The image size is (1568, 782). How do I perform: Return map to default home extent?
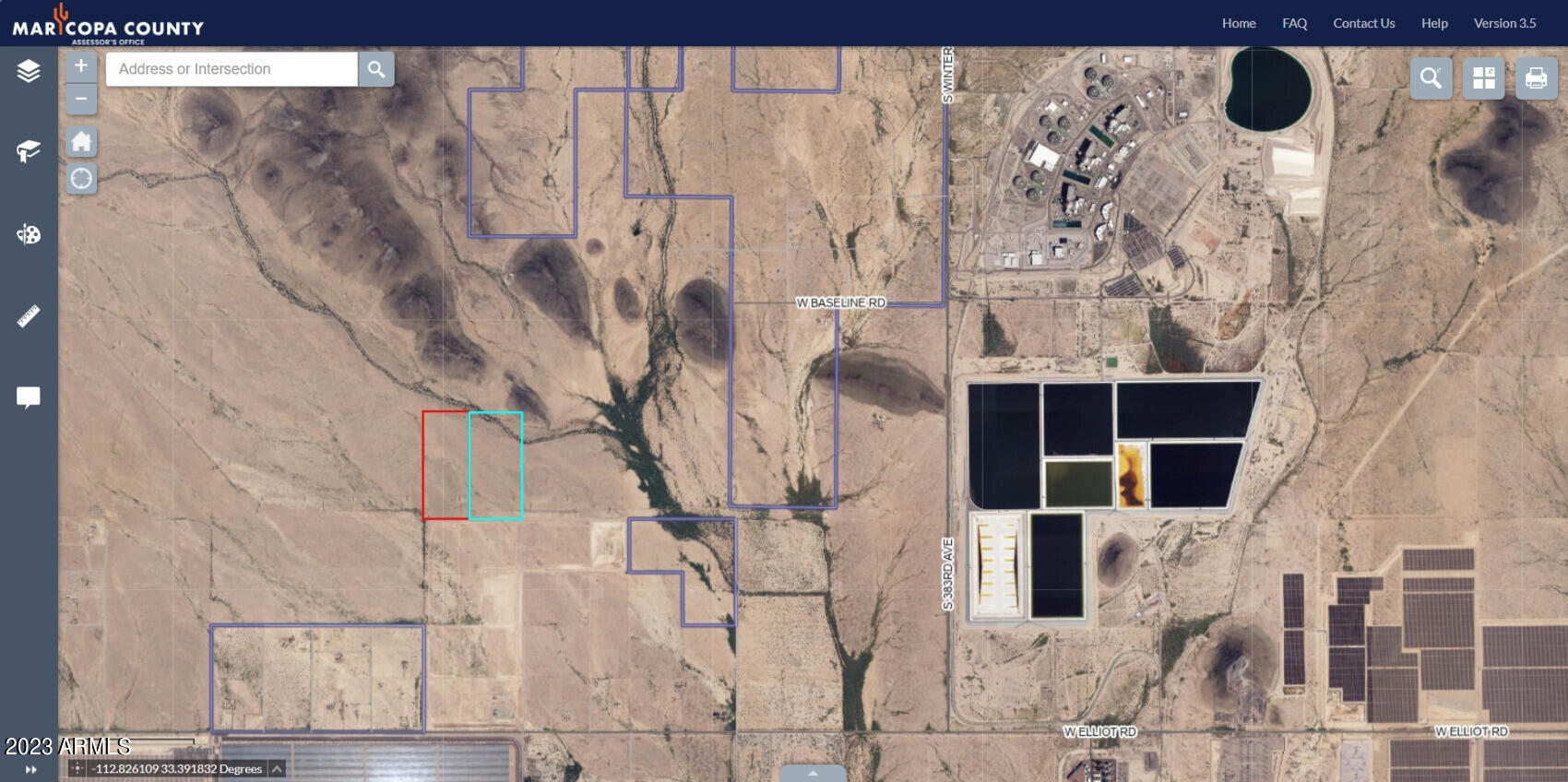(81, 142)
